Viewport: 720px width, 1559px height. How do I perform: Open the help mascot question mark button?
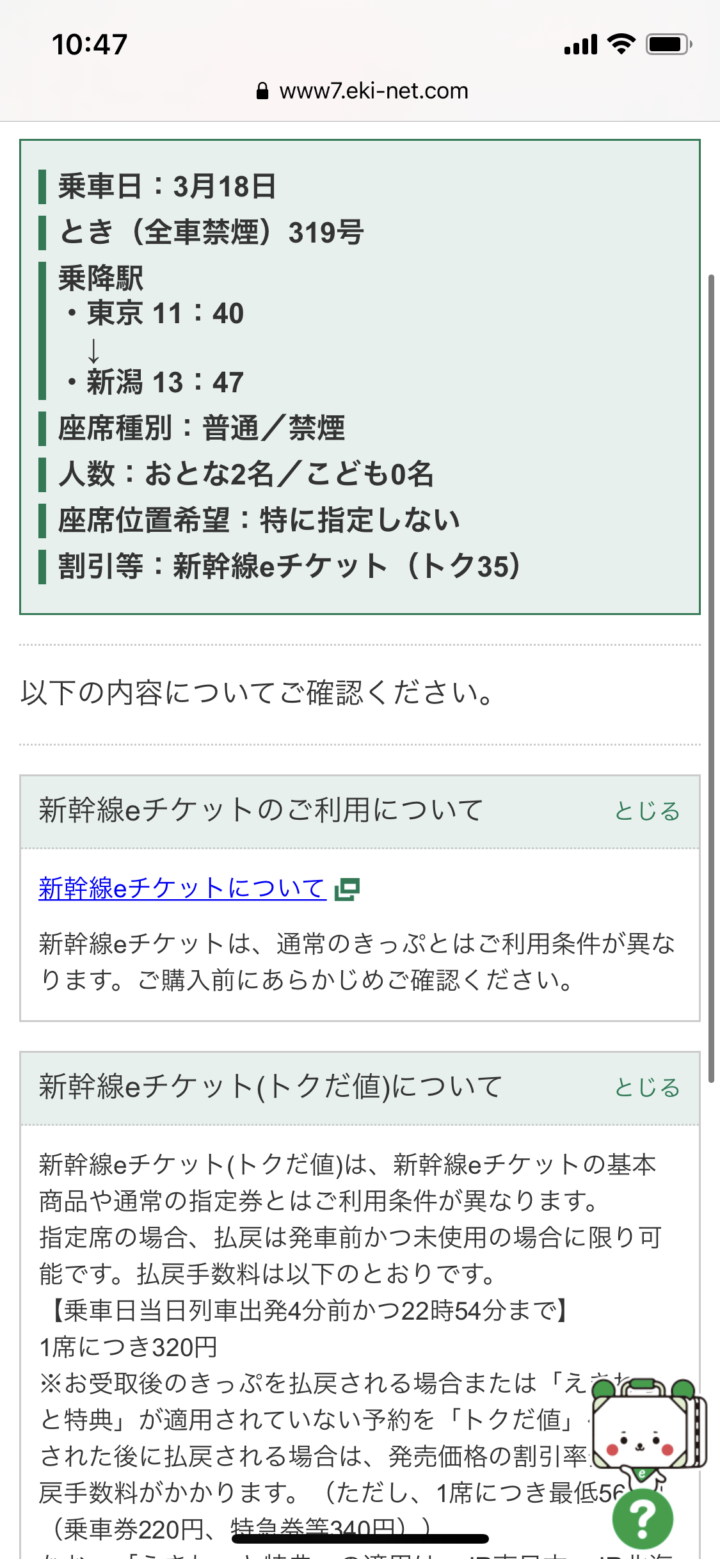[x=642, y=1518]
